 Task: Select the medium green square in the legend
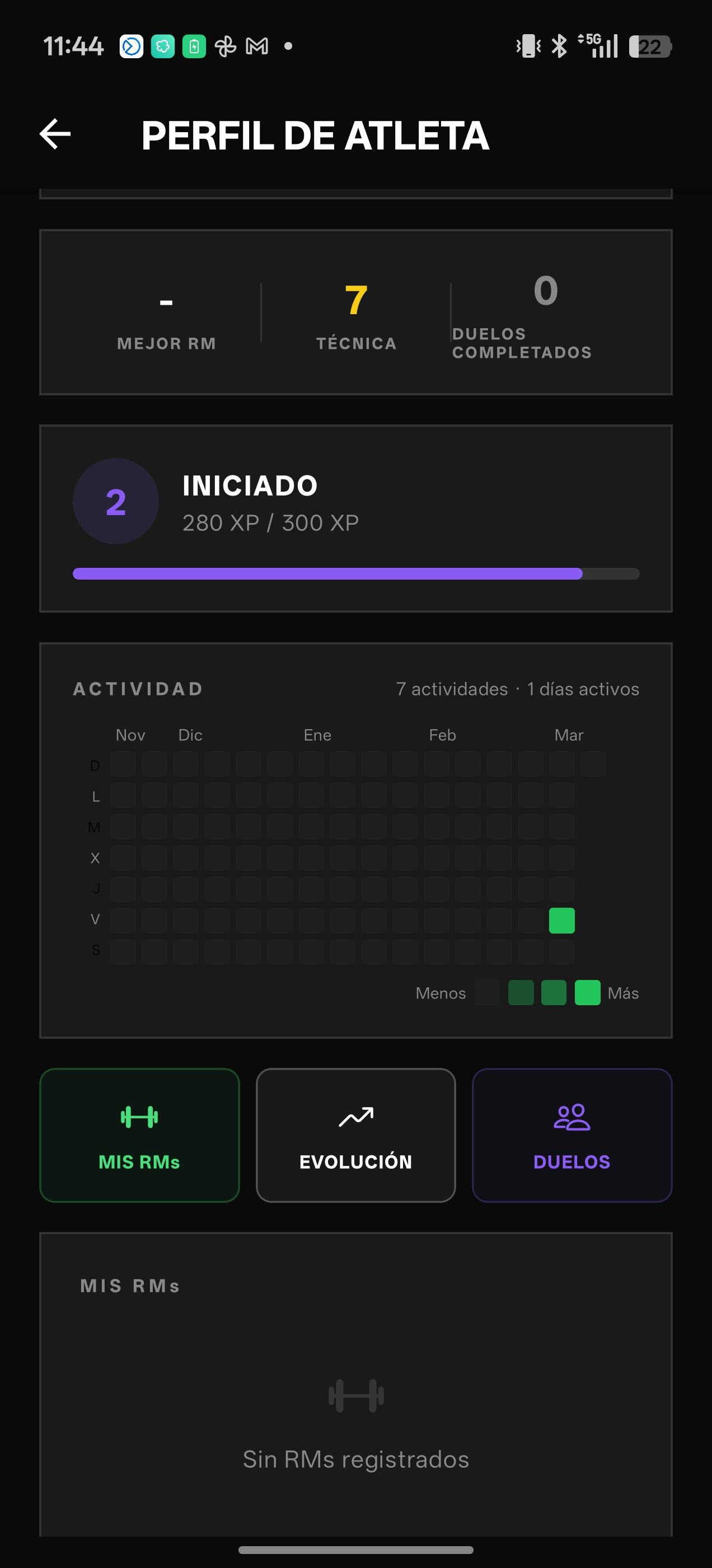pos(552,993)
